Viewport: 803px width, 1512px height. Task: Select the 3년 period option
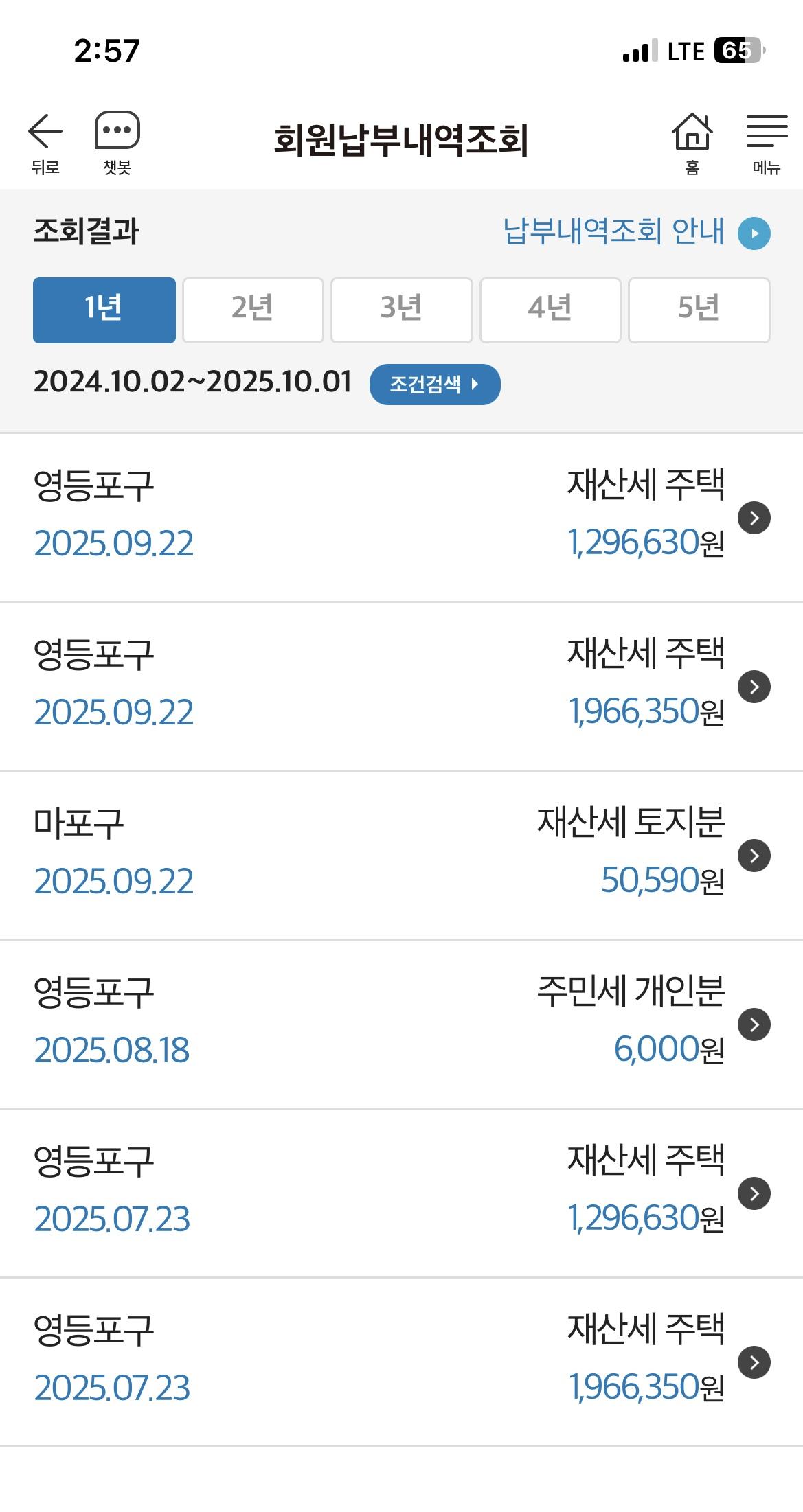click(401, 309)
